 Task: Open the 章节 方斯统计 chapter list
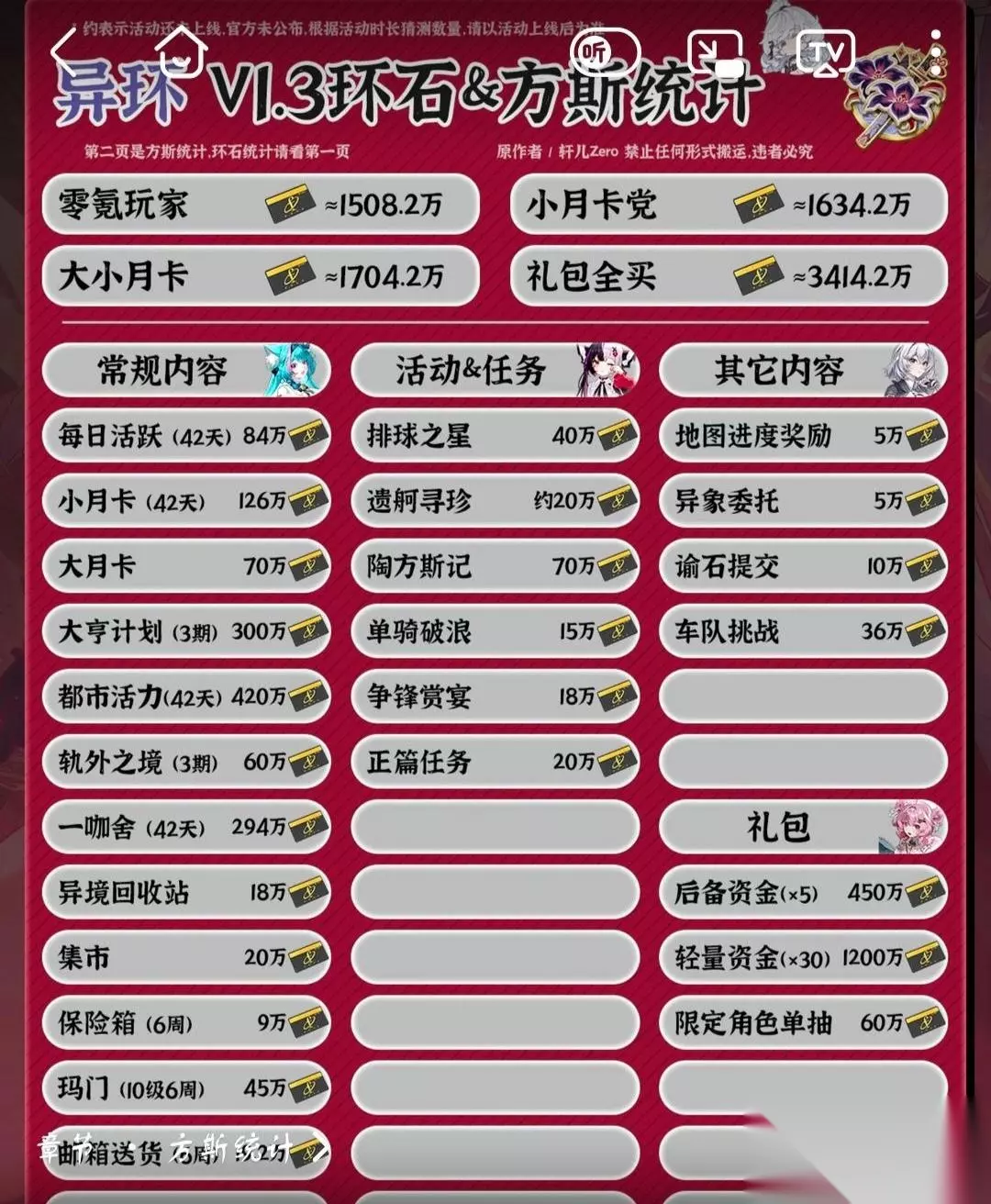pyautogui.click(x=184, y=1147)
